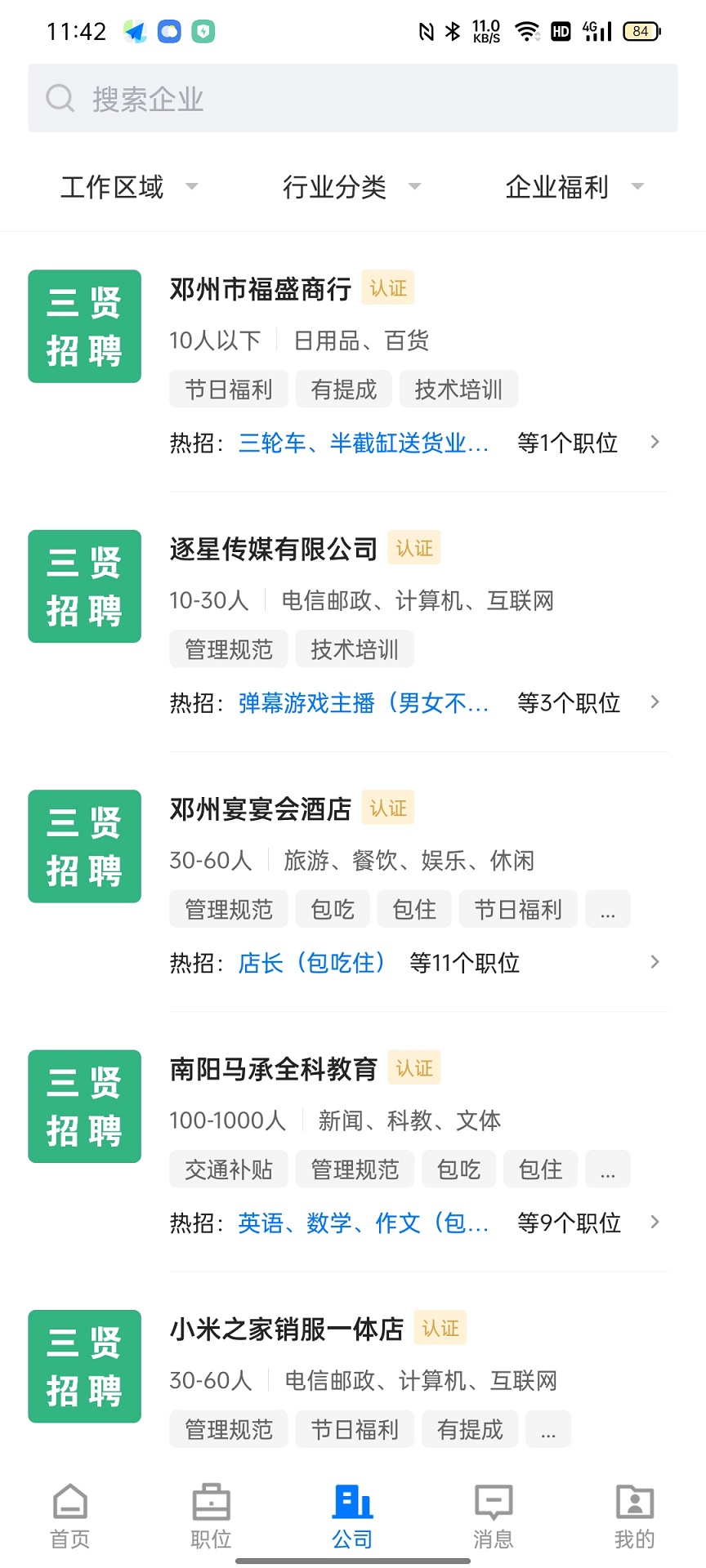Open the 工作区域 dropdown
The width and height of the screenshot is (706, 1568).
click(127, 186)
